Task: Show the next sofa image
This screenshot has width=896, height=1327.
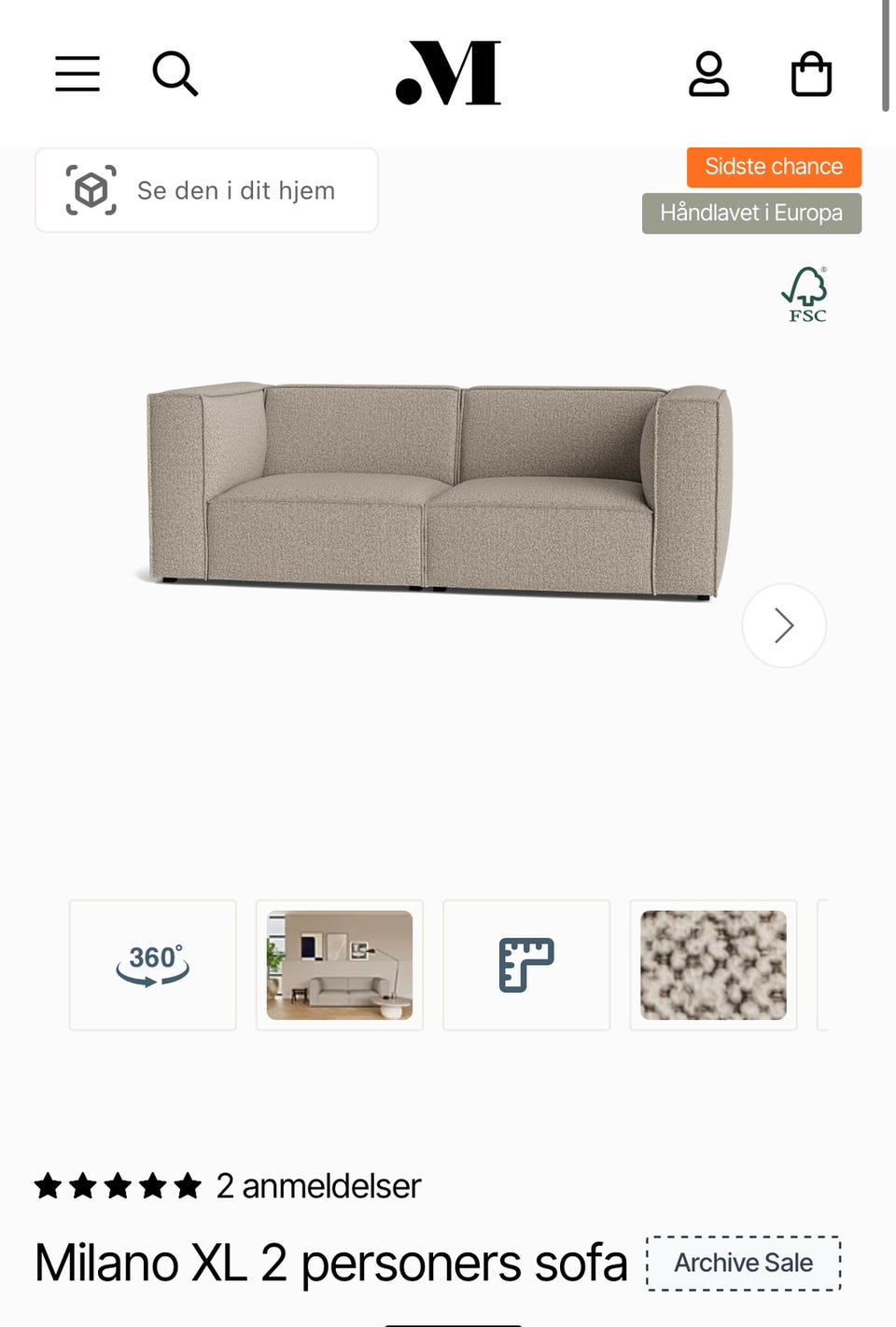Action: [784, 625]
